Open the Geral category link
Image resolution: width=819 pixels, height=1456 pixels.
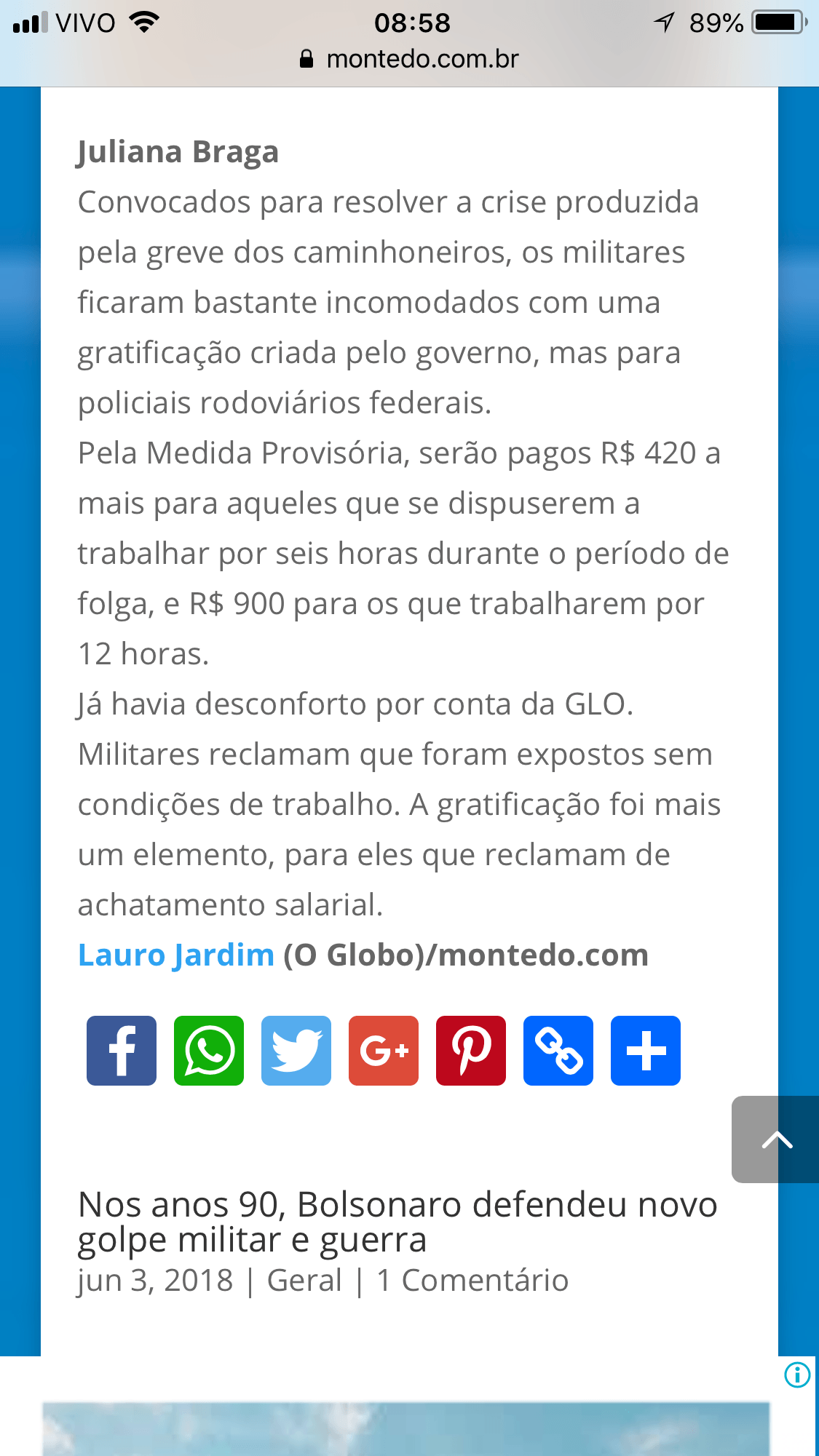coord(304,1281)
